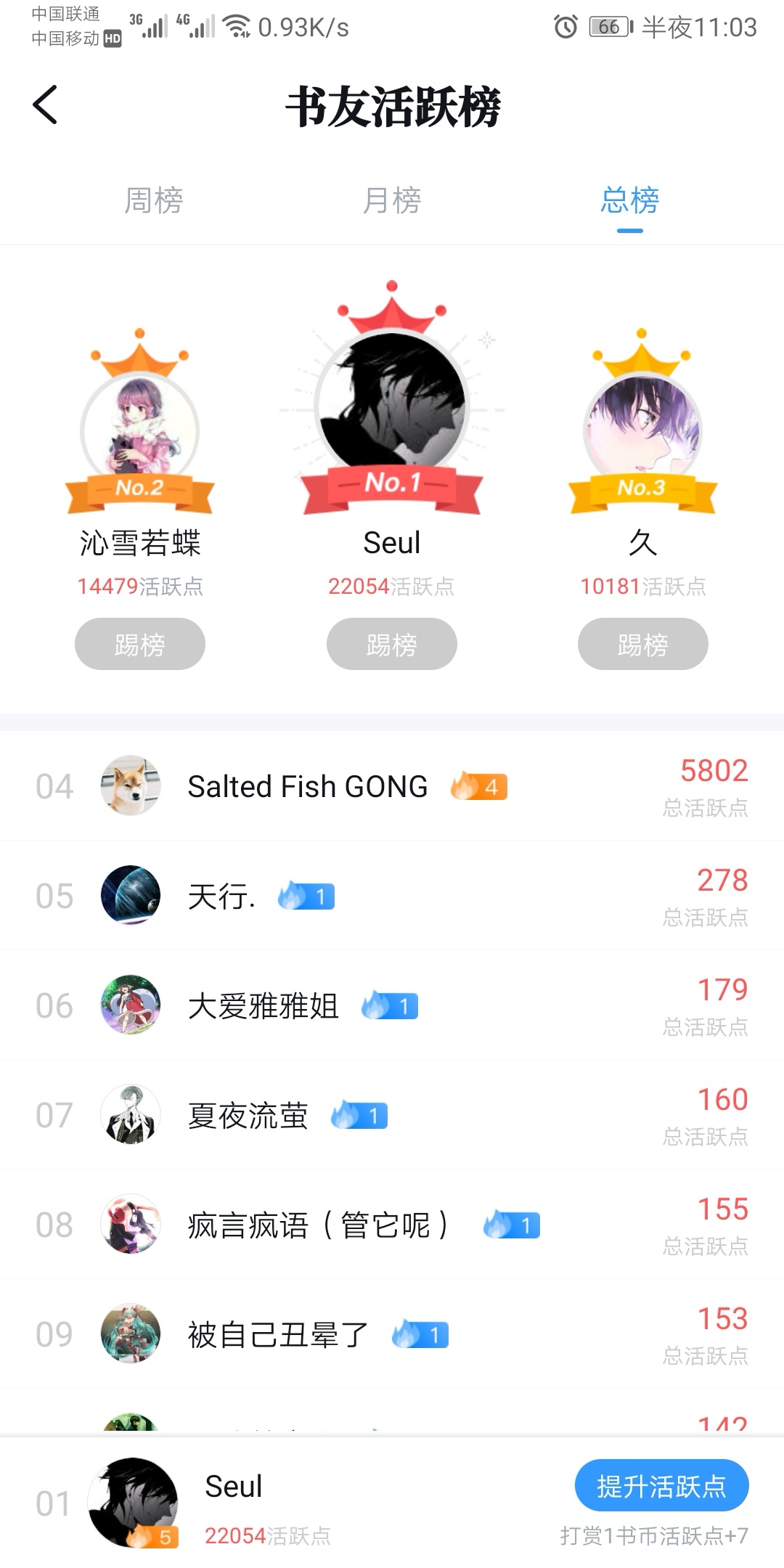Open No.3 久's avatar

click(x=642, y=430)
